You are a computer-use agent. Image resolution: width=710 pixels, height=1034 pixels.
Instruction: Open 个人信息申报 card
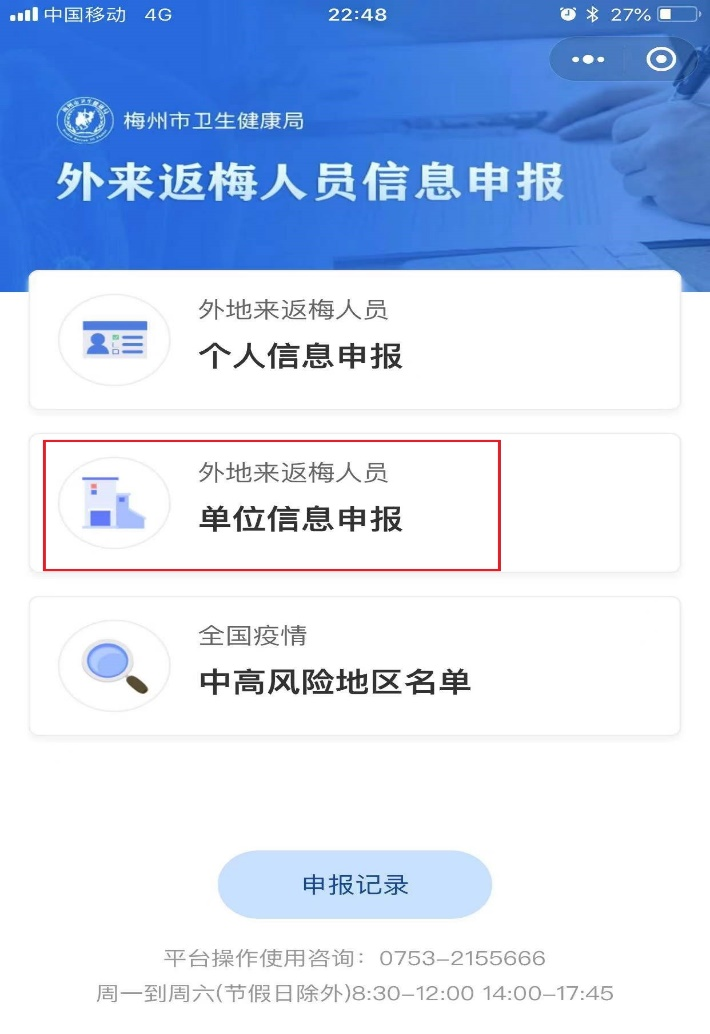pyautogui.click(x=354, y=340)
